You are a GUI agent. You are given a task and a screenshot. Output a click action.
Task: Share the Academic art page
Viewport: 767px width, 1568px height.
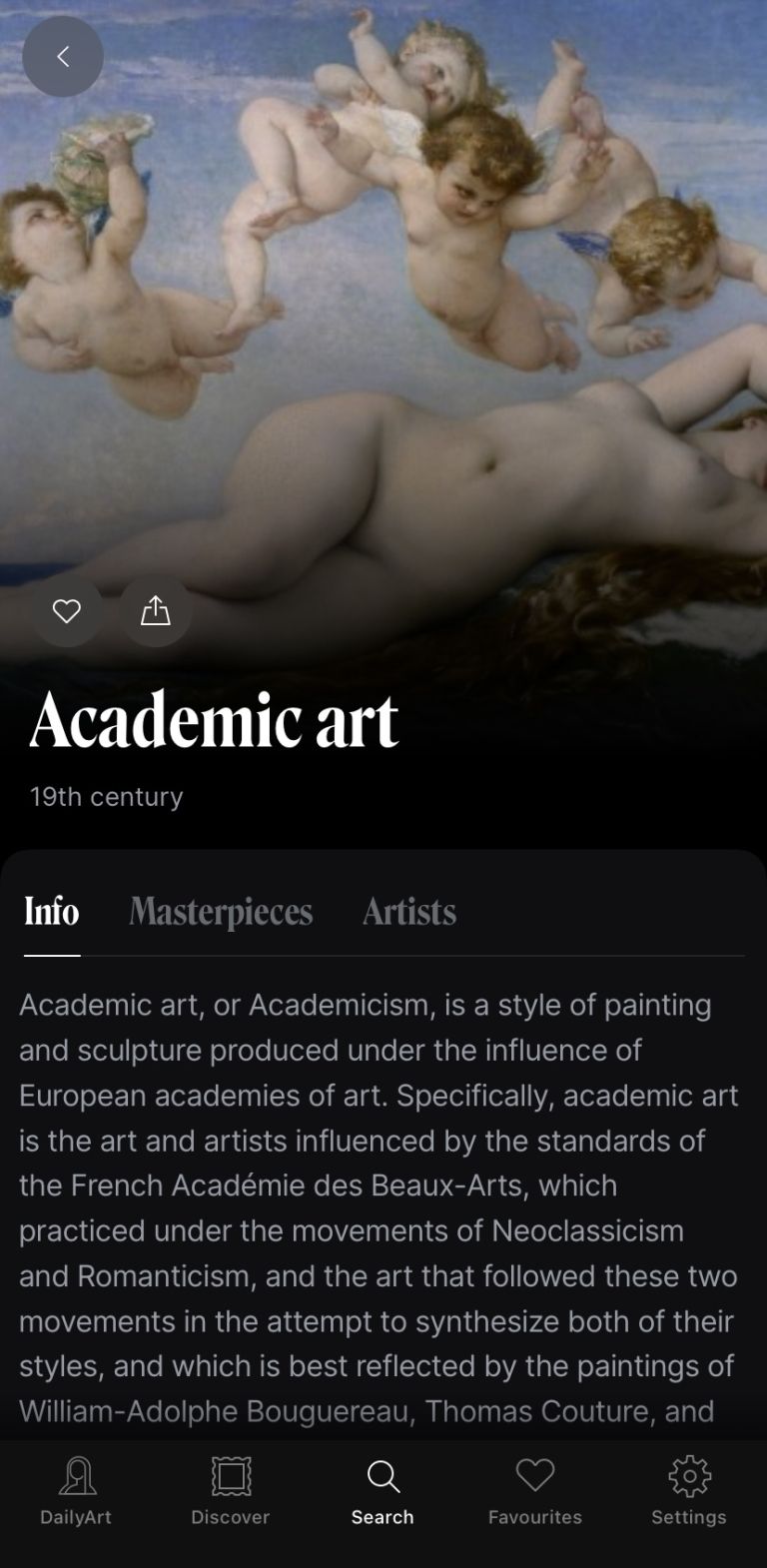click(x=156, y=610)
